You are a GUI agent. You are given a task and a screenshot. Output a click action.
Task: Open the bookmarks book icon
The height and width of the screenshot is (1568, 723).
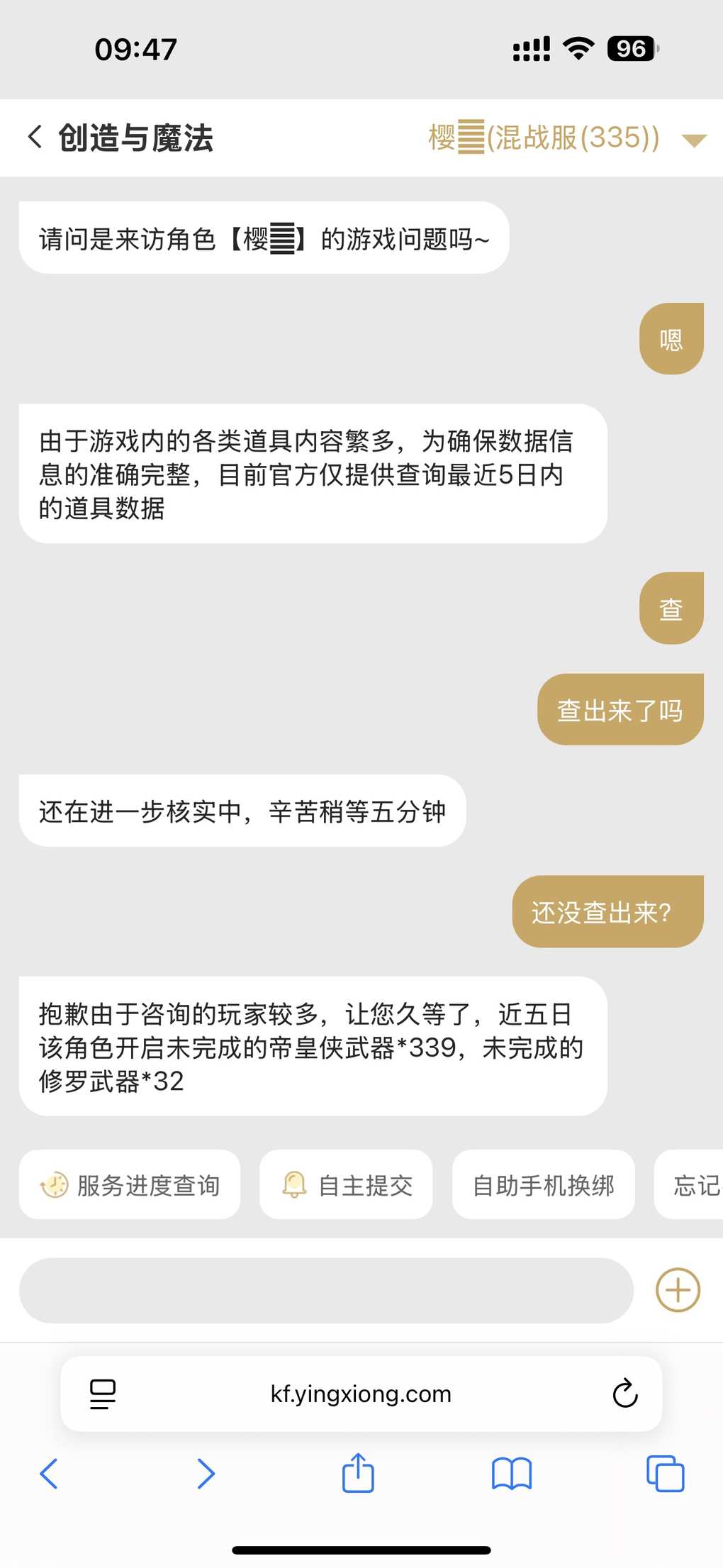511,1473
